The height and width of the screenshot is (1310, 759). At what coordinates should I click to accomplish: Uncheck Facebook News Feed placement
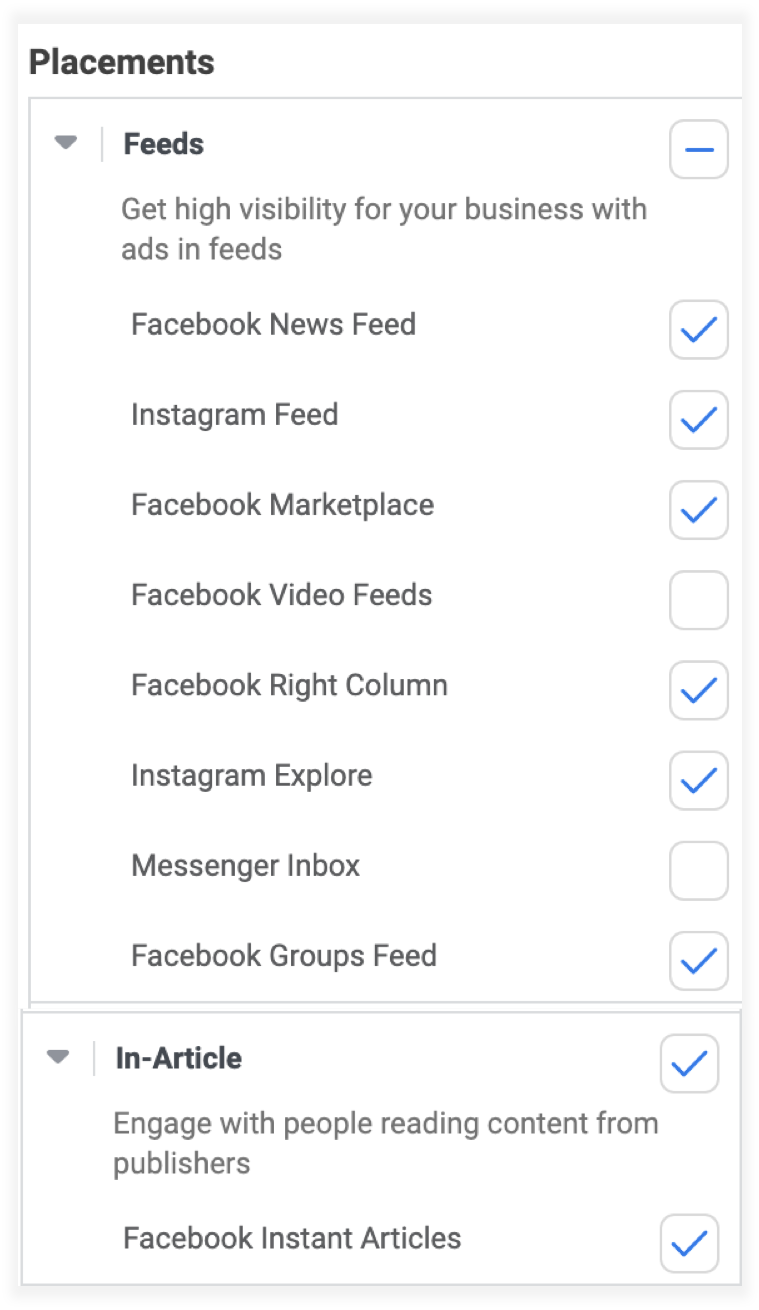click(698, 330)
